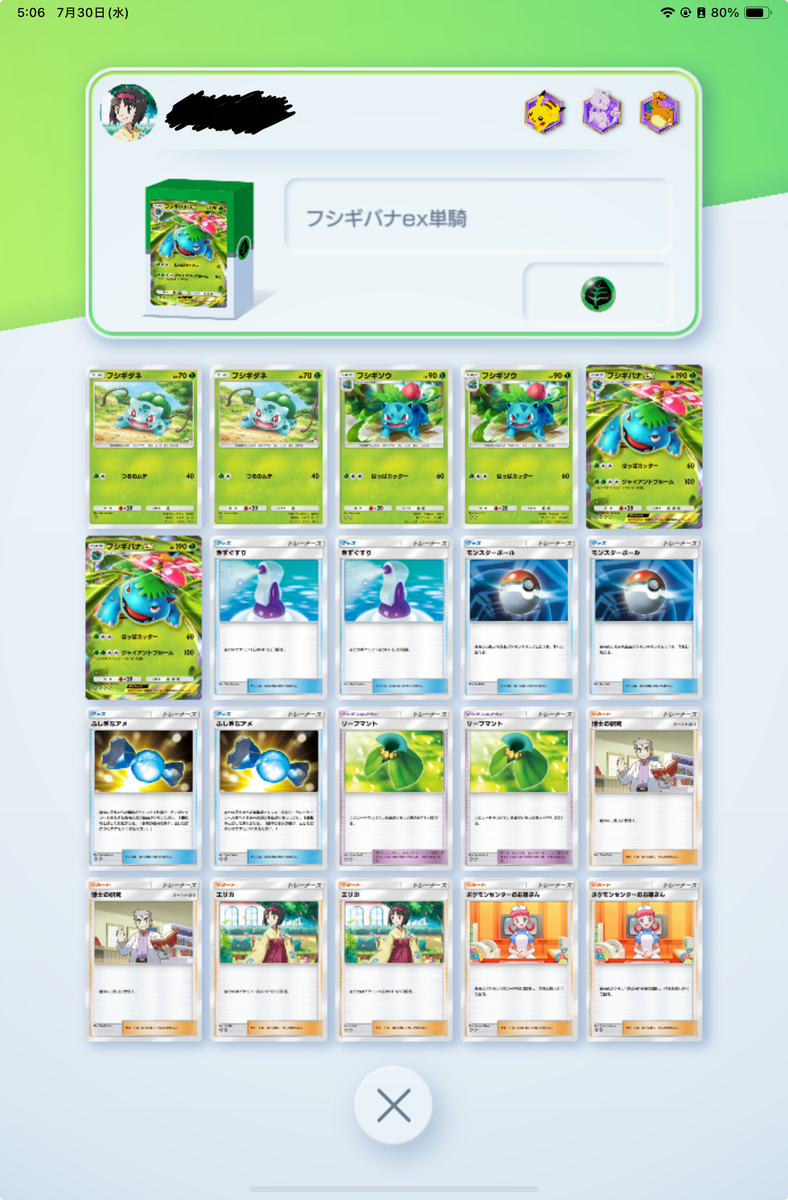Open the first ポケモンセンターのお姉さん card
The image size is (788, 1200).
coord(519,961)
